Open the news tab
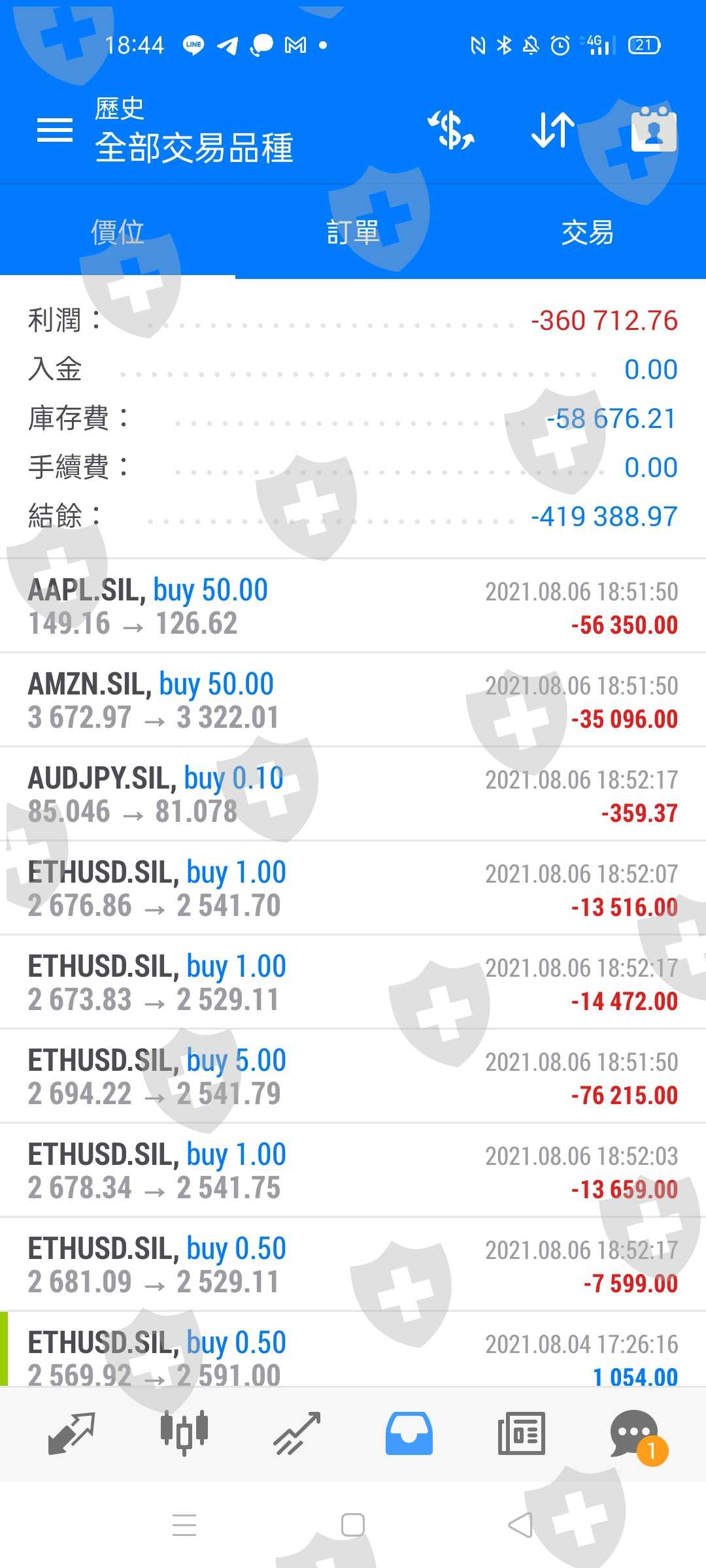This screenshot has height=1568, width=706. (522, 1433)
